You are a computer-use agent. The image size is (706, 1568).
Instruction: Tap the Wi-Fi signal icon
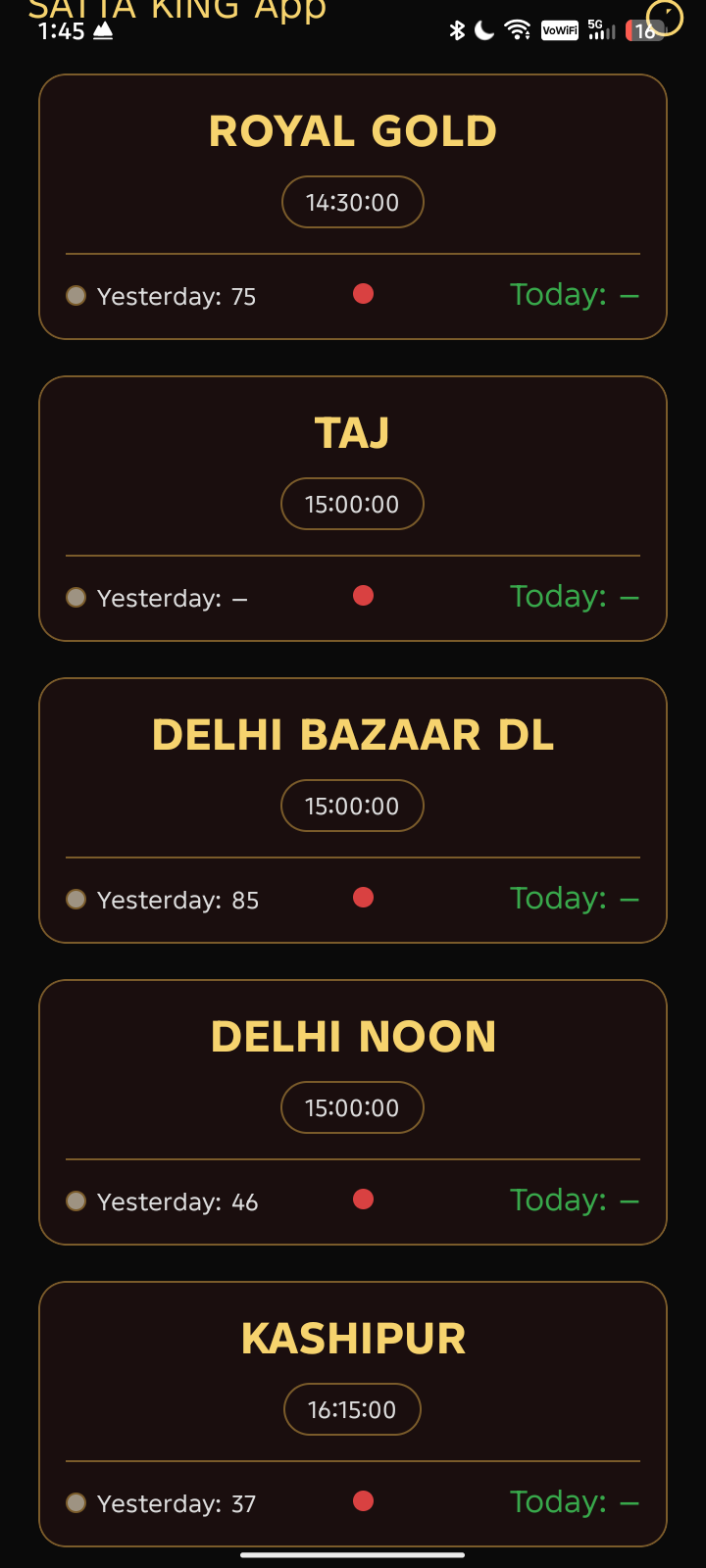point(519,30)
